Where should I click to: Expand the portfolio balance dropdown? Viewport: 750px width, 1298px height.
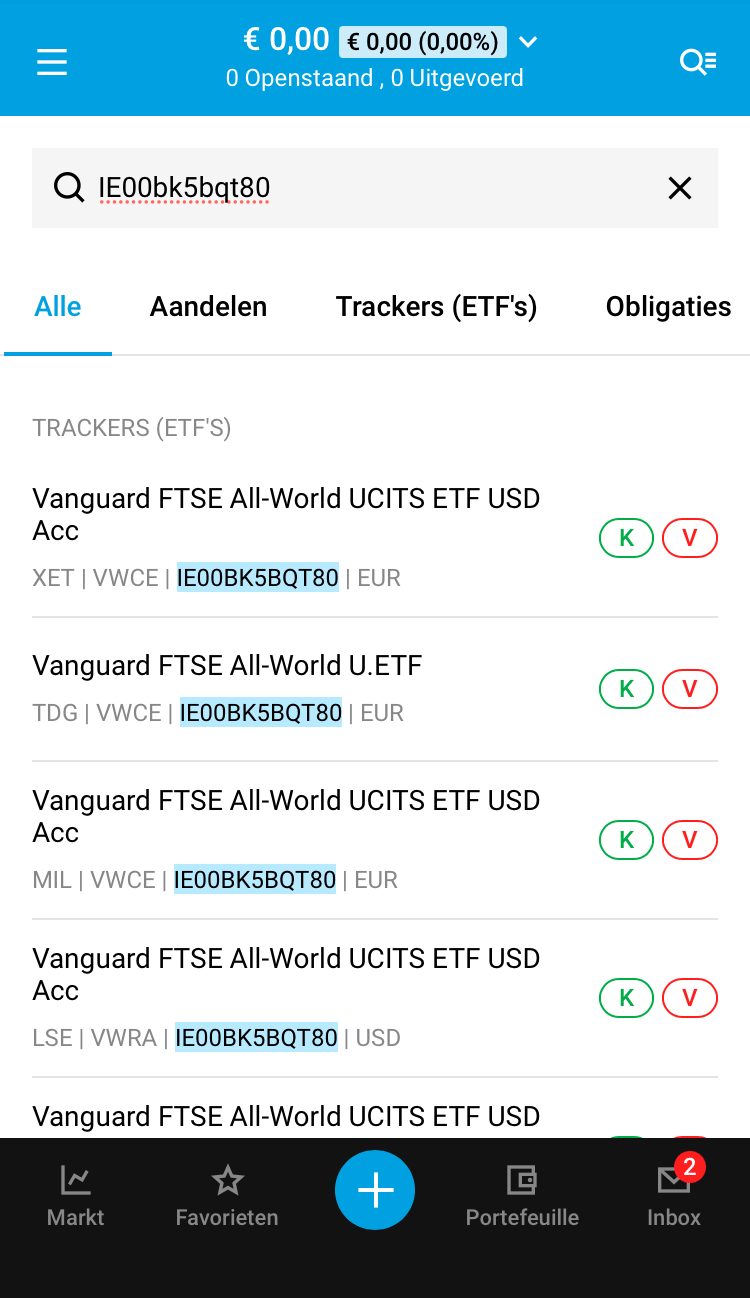coord(528,42)
